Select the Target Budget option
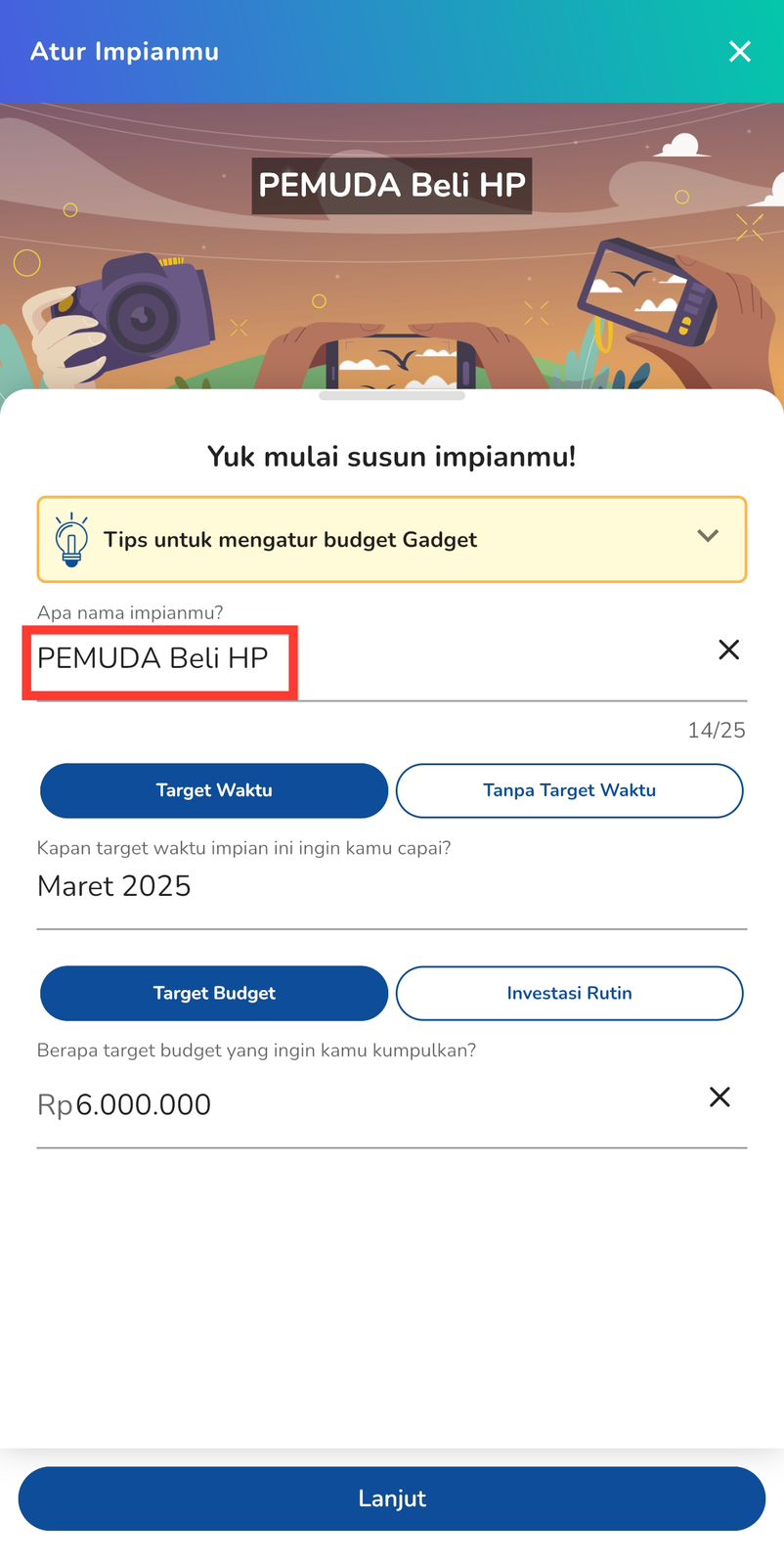 [x=214, y=993]
